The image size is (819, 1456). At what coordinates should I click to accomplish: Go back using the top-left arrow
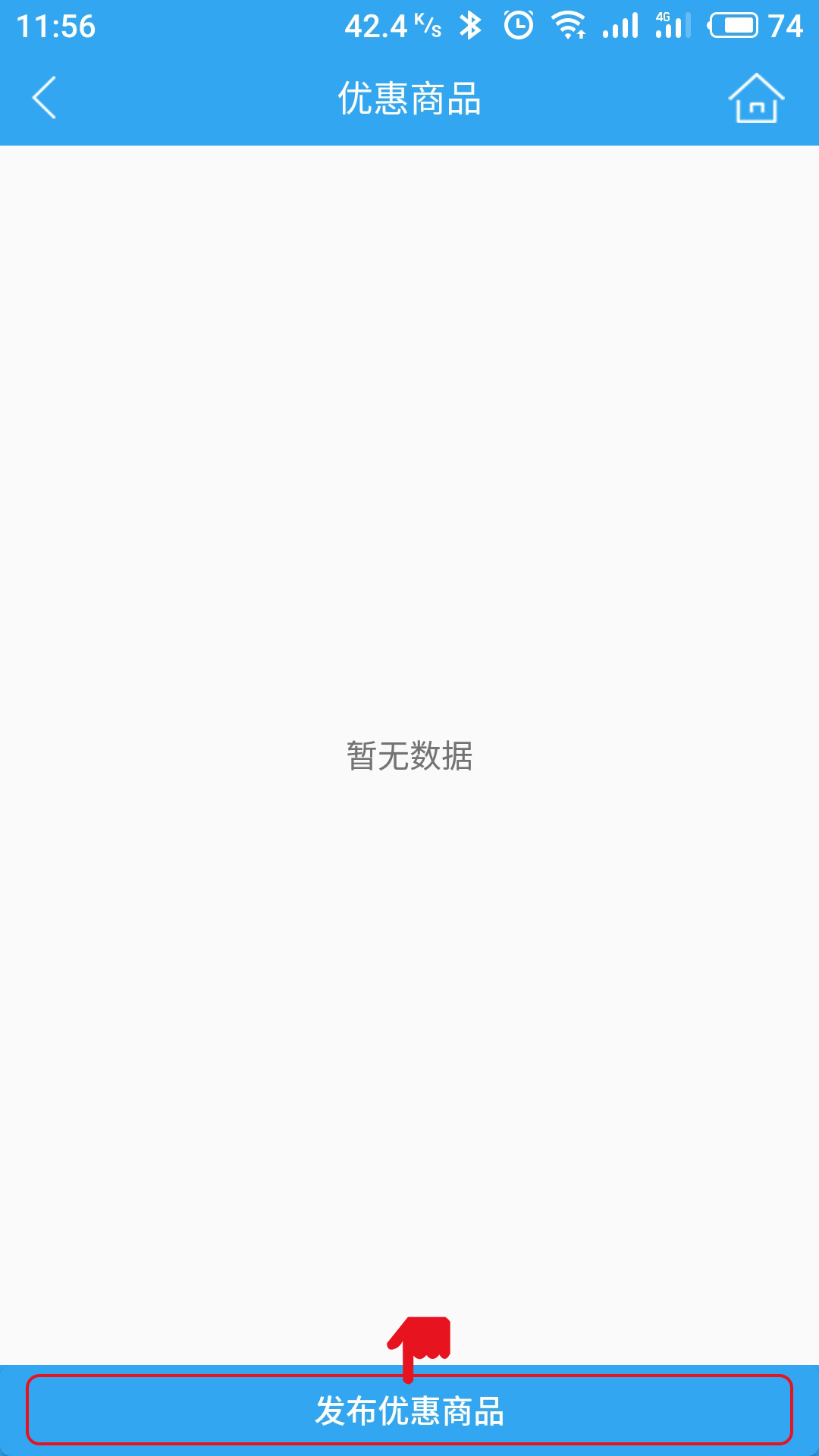pos(44,98)
